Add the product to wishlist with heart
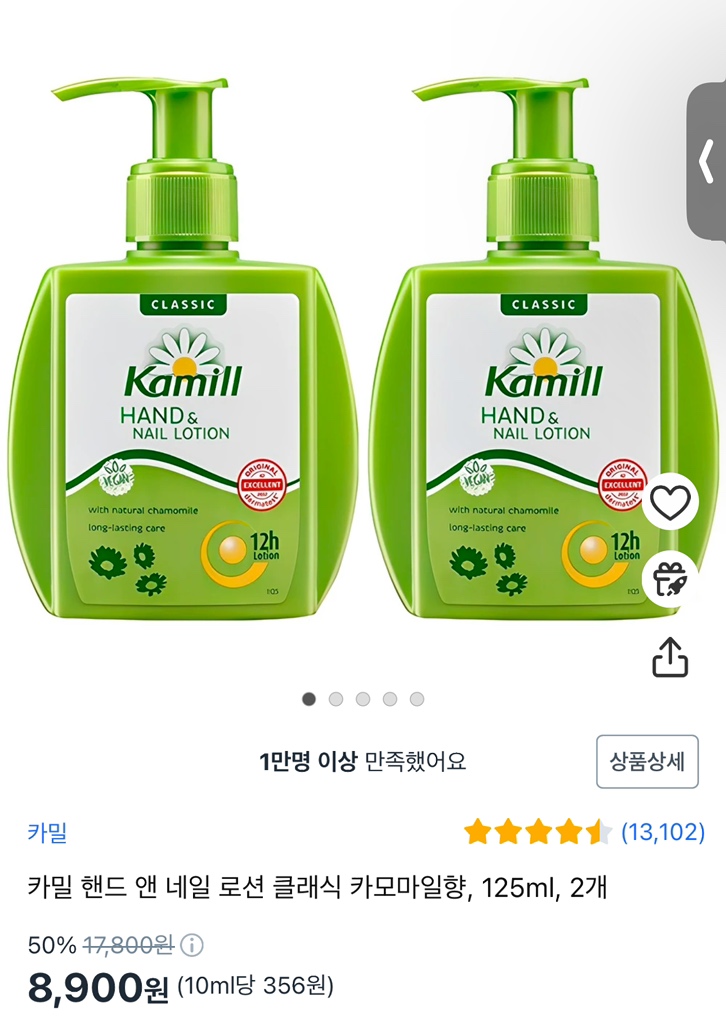 [x=669, y=503]
